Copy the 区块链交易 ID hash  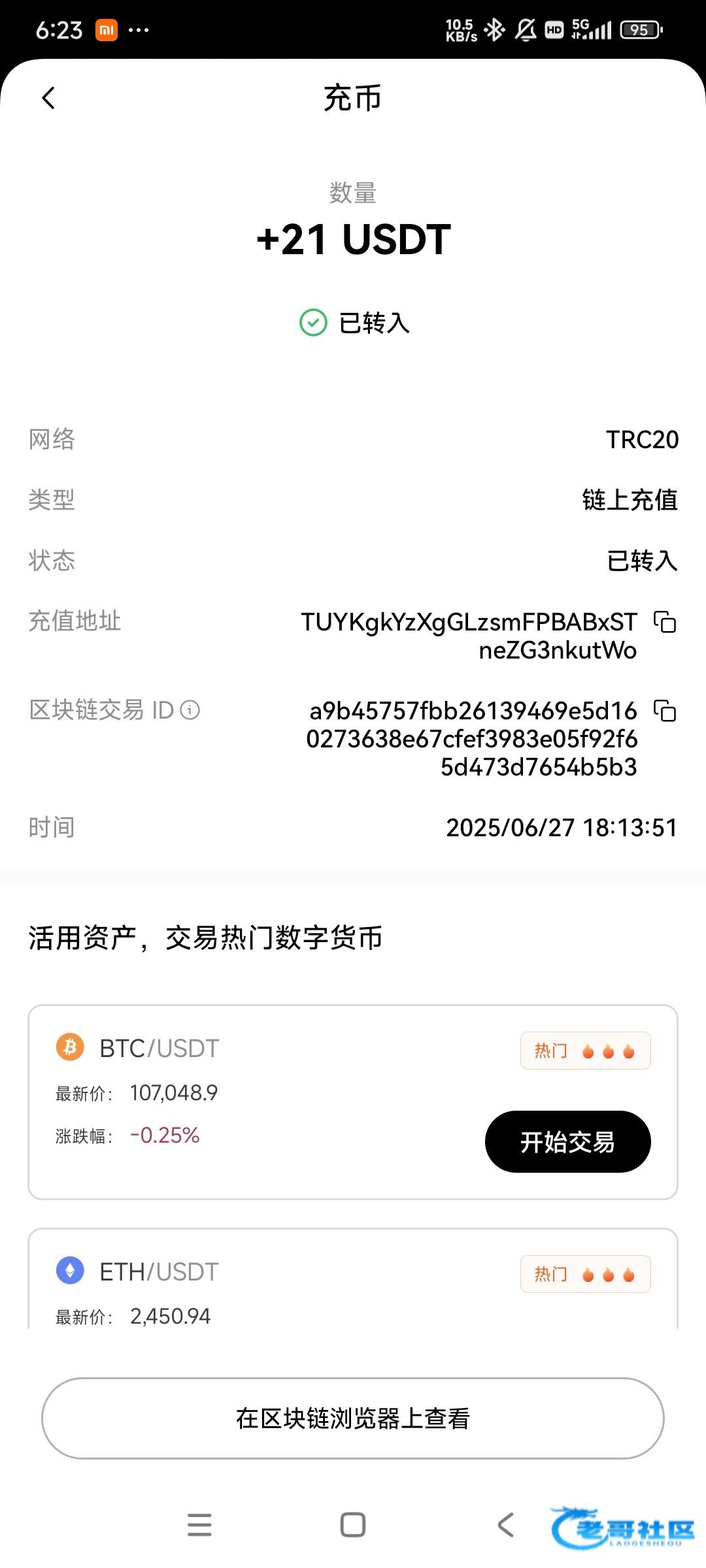[x=665, y=711]
